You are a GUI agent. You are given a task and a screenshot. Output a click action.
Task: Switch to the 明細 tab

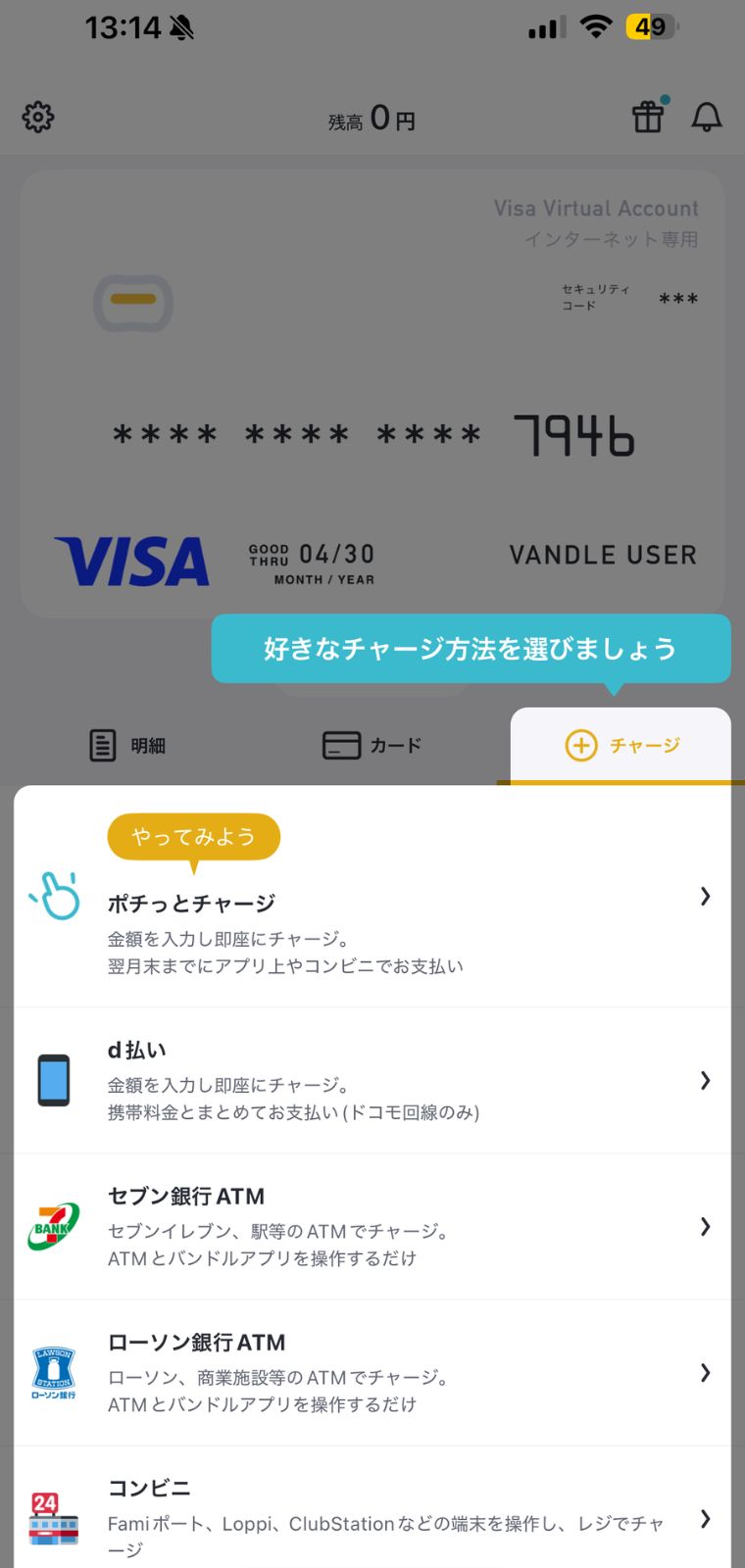tap(127, 746)
